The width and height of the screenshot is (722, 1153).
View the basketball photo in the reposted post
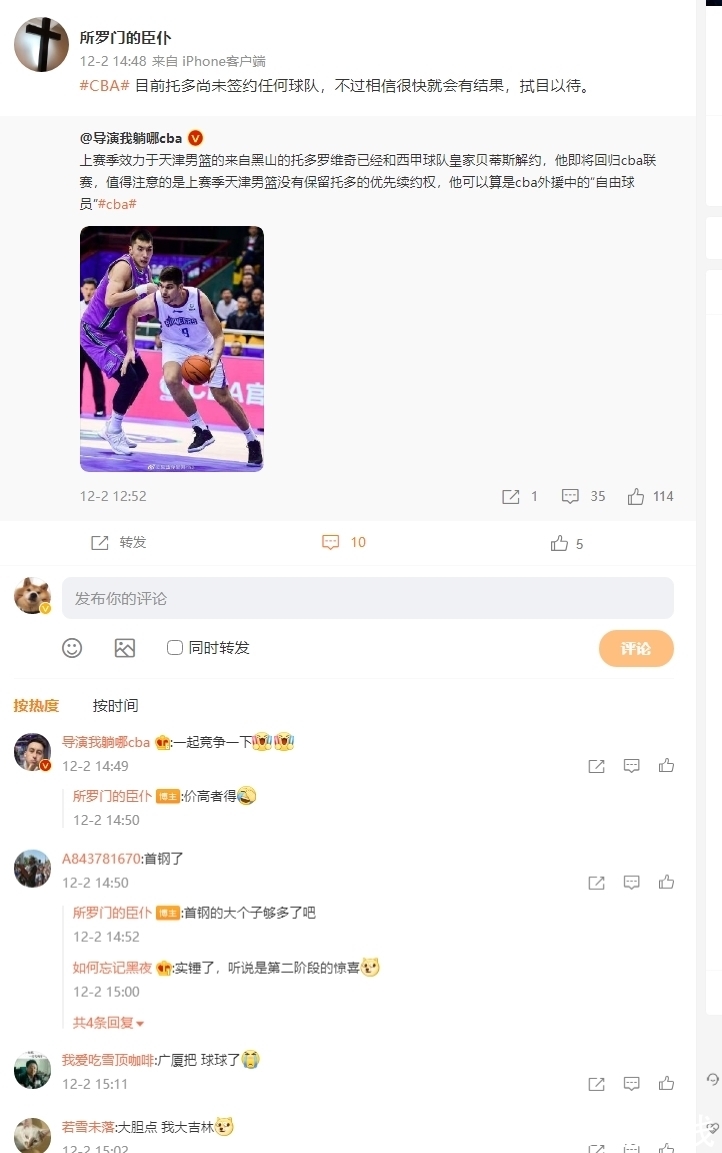(x=171, y=348)
